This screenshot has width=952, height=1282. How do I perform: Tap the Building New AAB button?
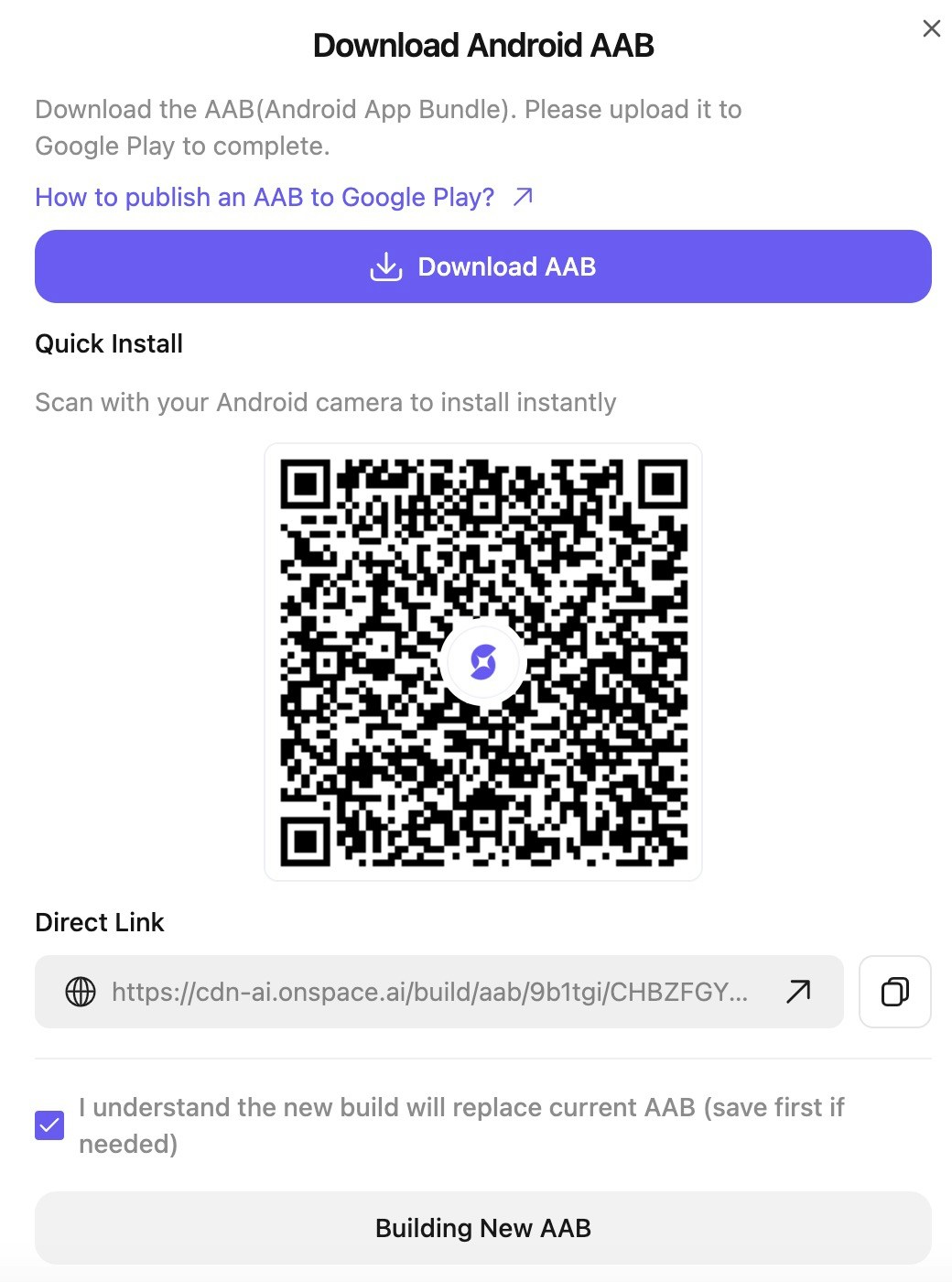pos(482,1228)
